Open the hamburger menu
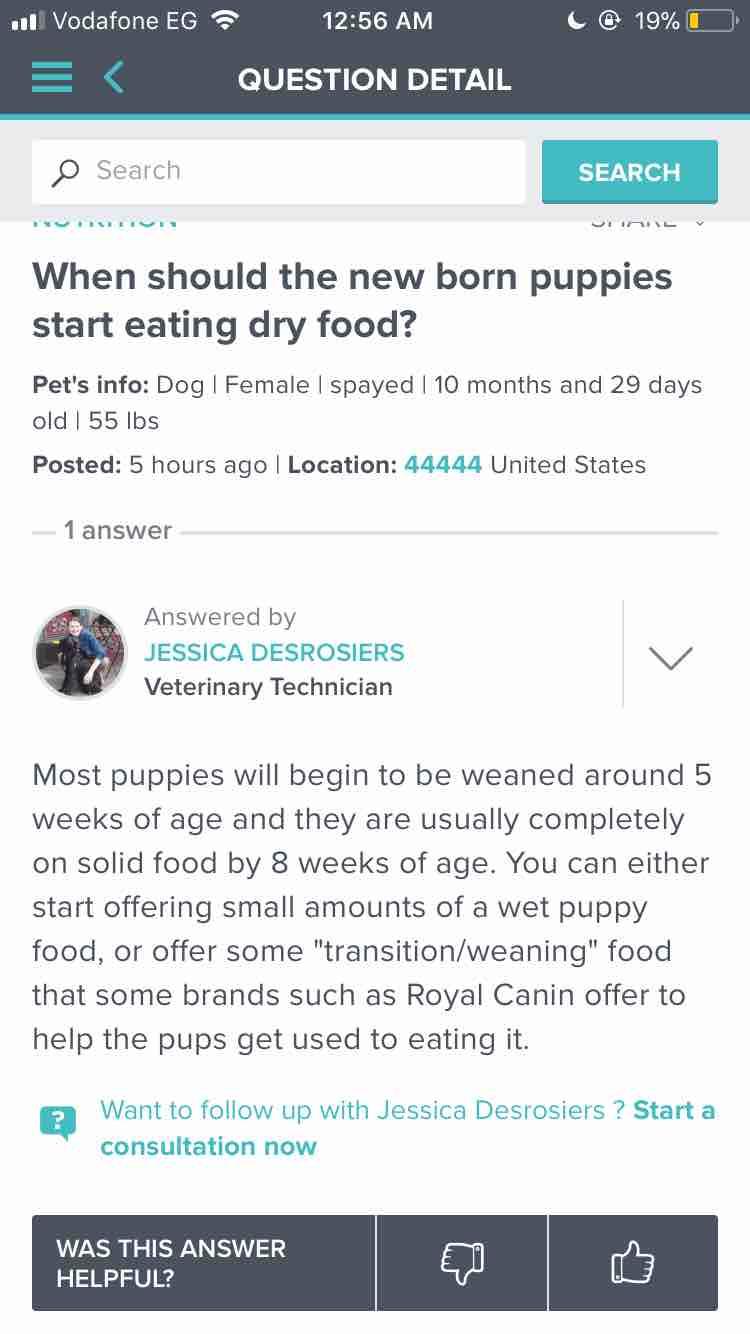 point(52,78)
